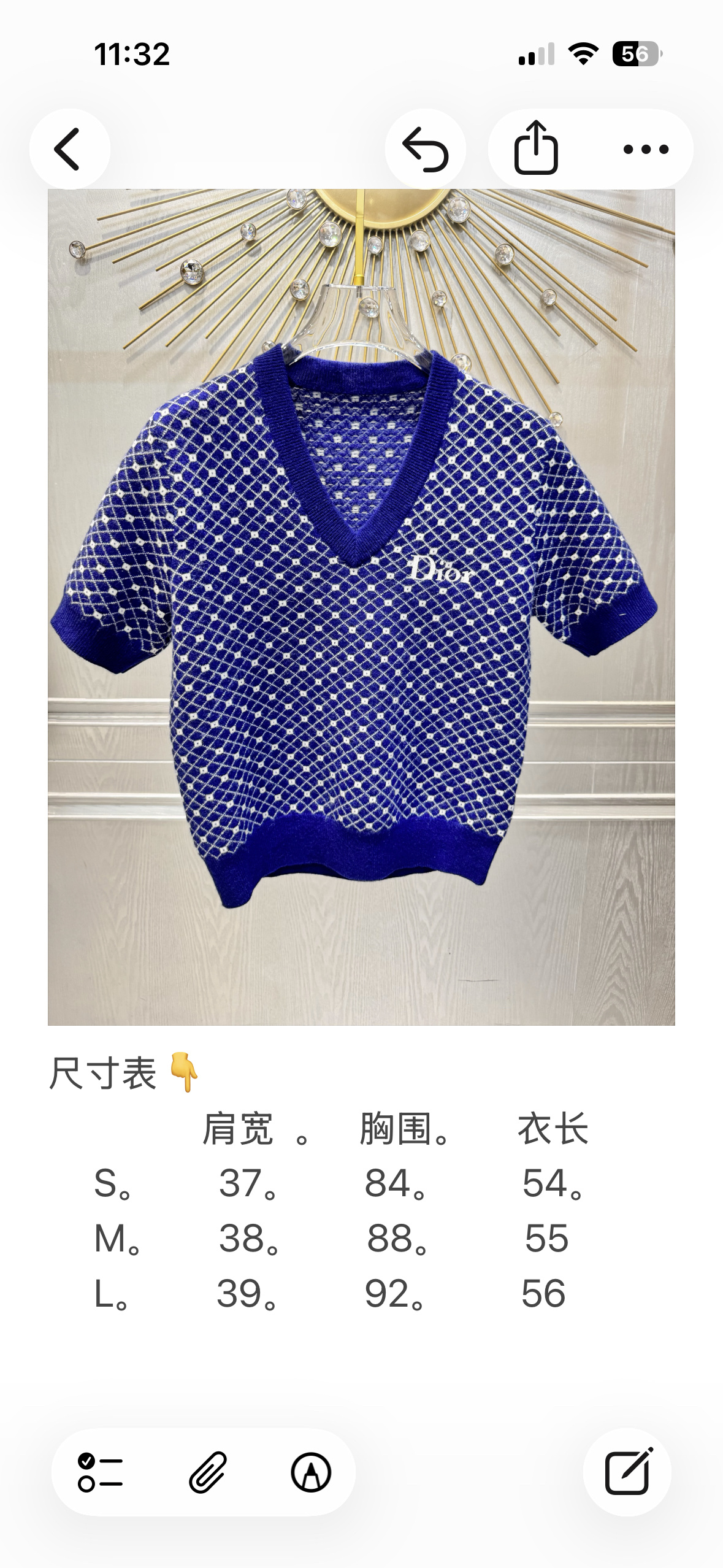Add a checklist to the note

101,1472
